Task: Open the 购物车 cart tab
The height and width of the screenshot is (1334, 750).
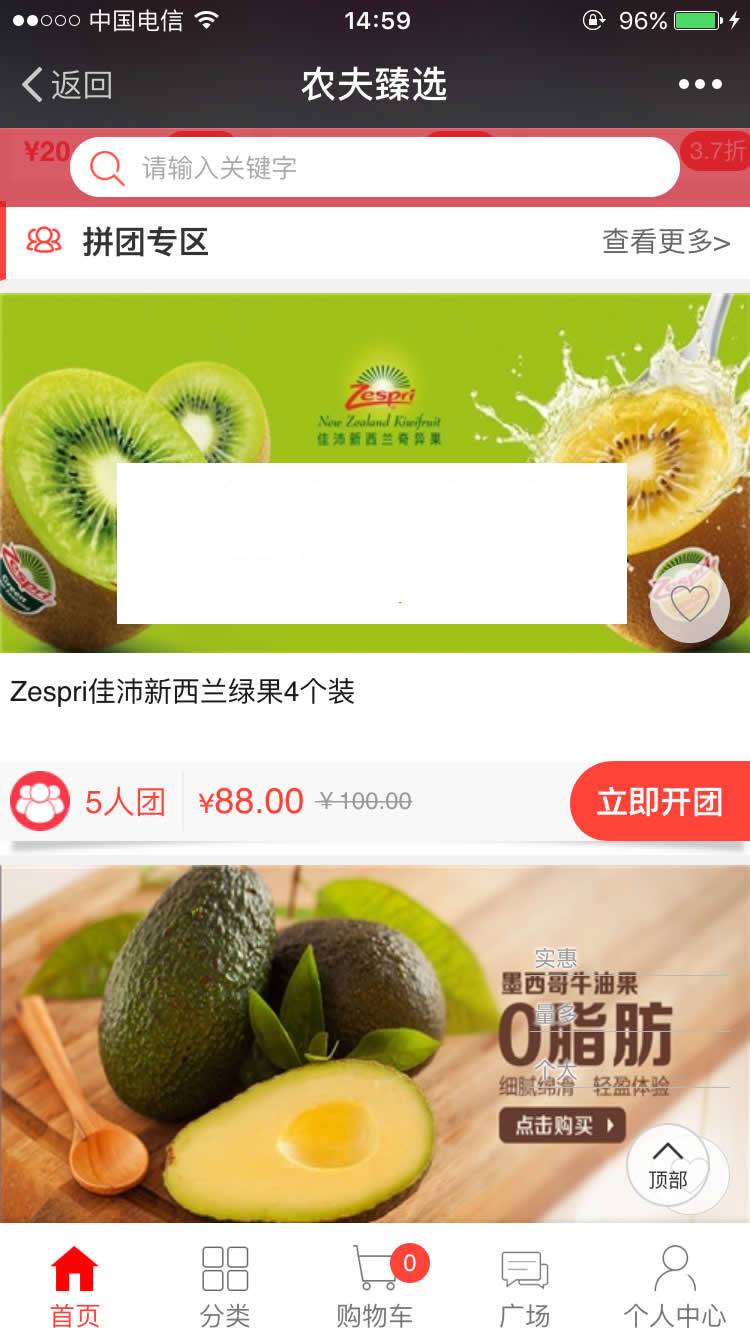Action: tap(375, 1287)
